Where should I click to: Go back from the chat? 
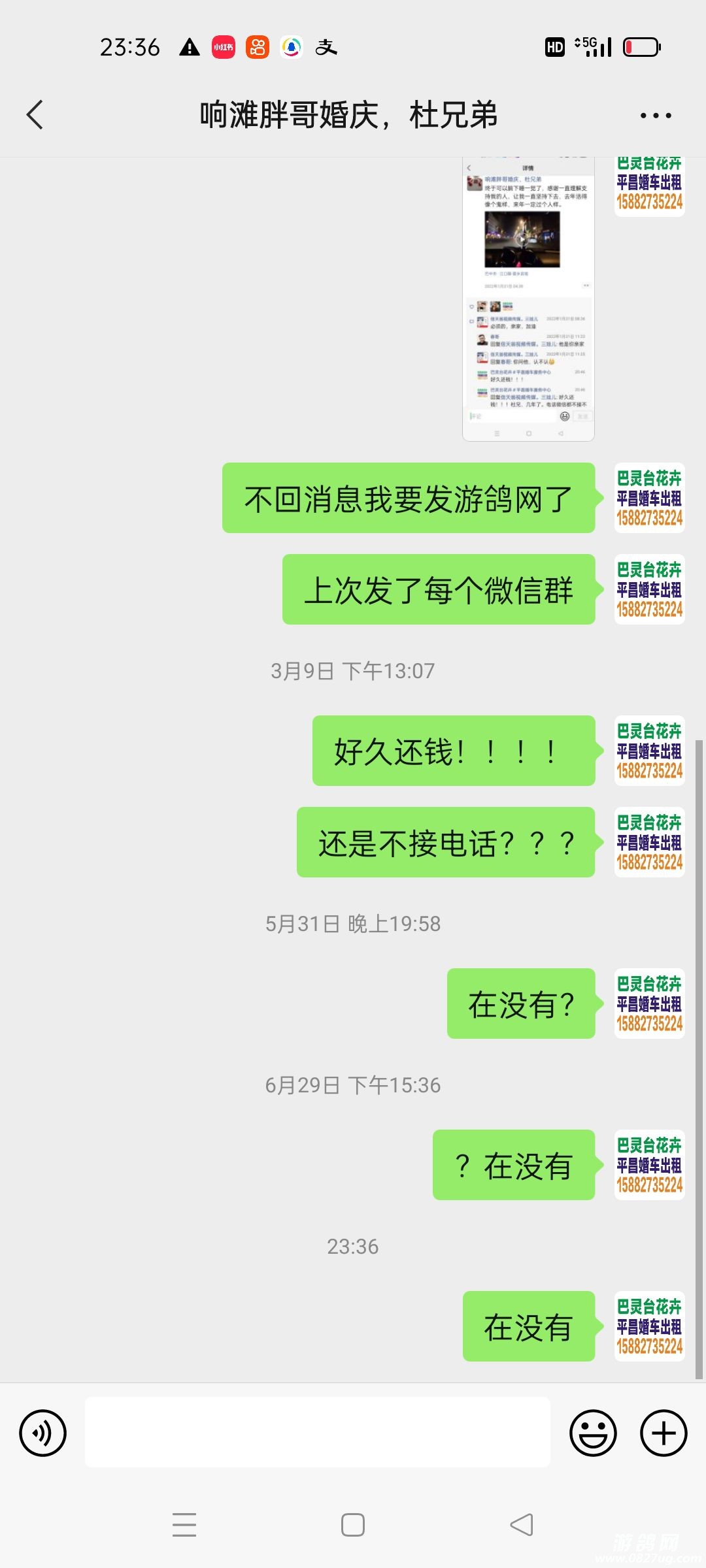pos(35,115)
